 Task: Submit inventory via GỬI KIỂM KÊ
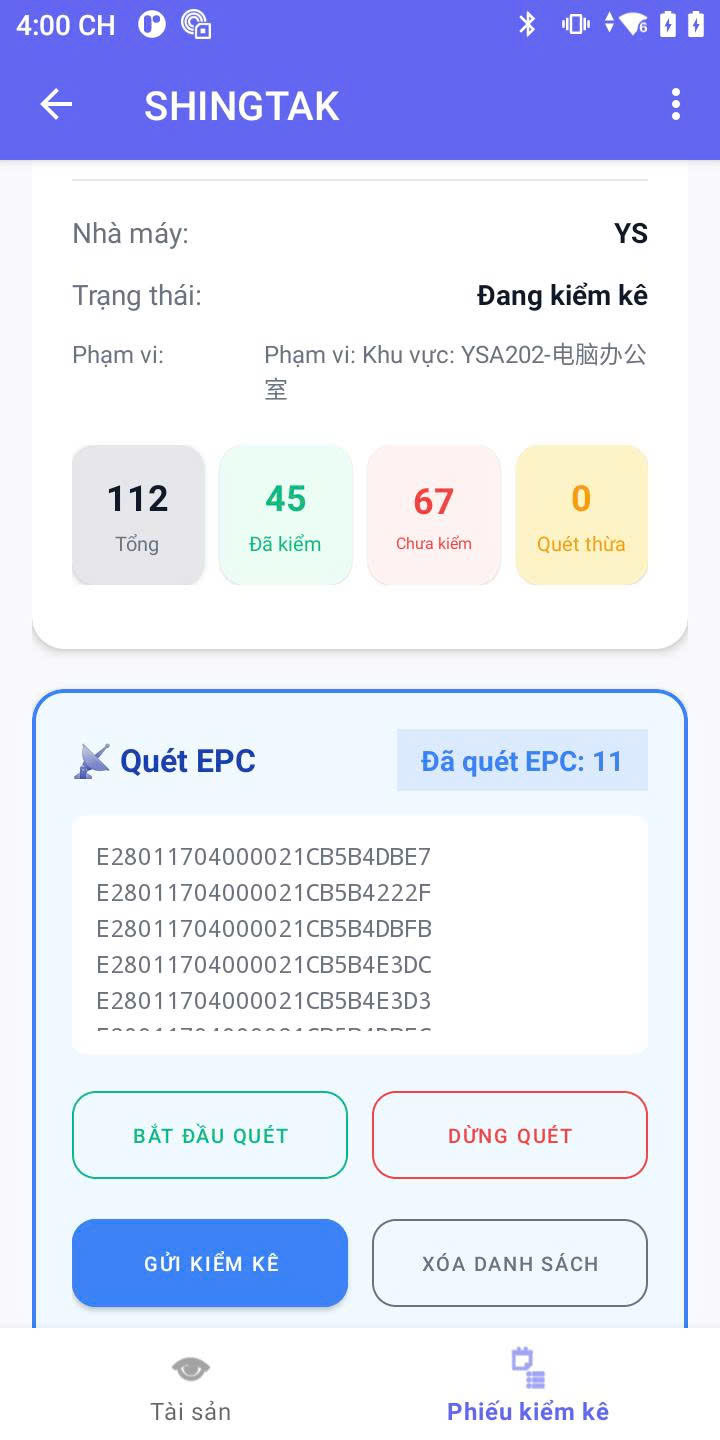click(210, 1263)
